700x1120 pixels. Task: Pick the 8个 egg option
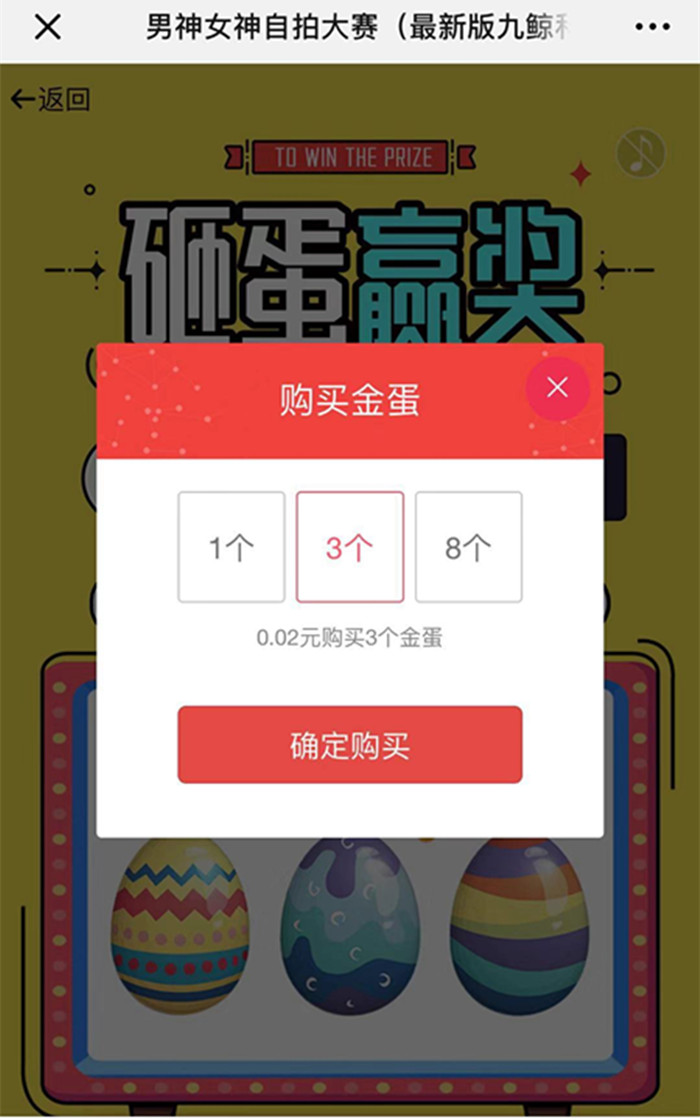click(x=468, y=547)
